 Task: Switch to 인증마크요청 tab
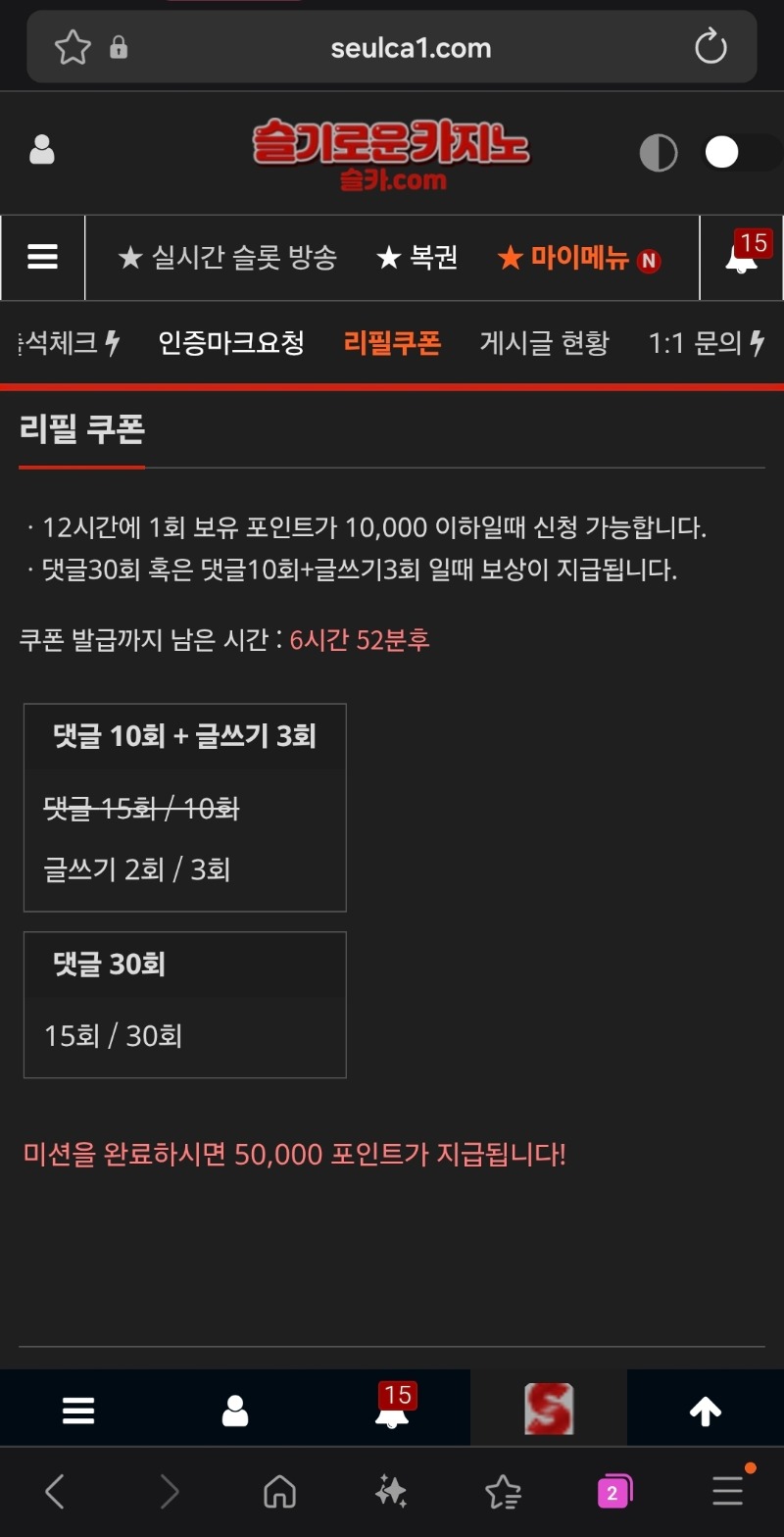coord(231,343)
